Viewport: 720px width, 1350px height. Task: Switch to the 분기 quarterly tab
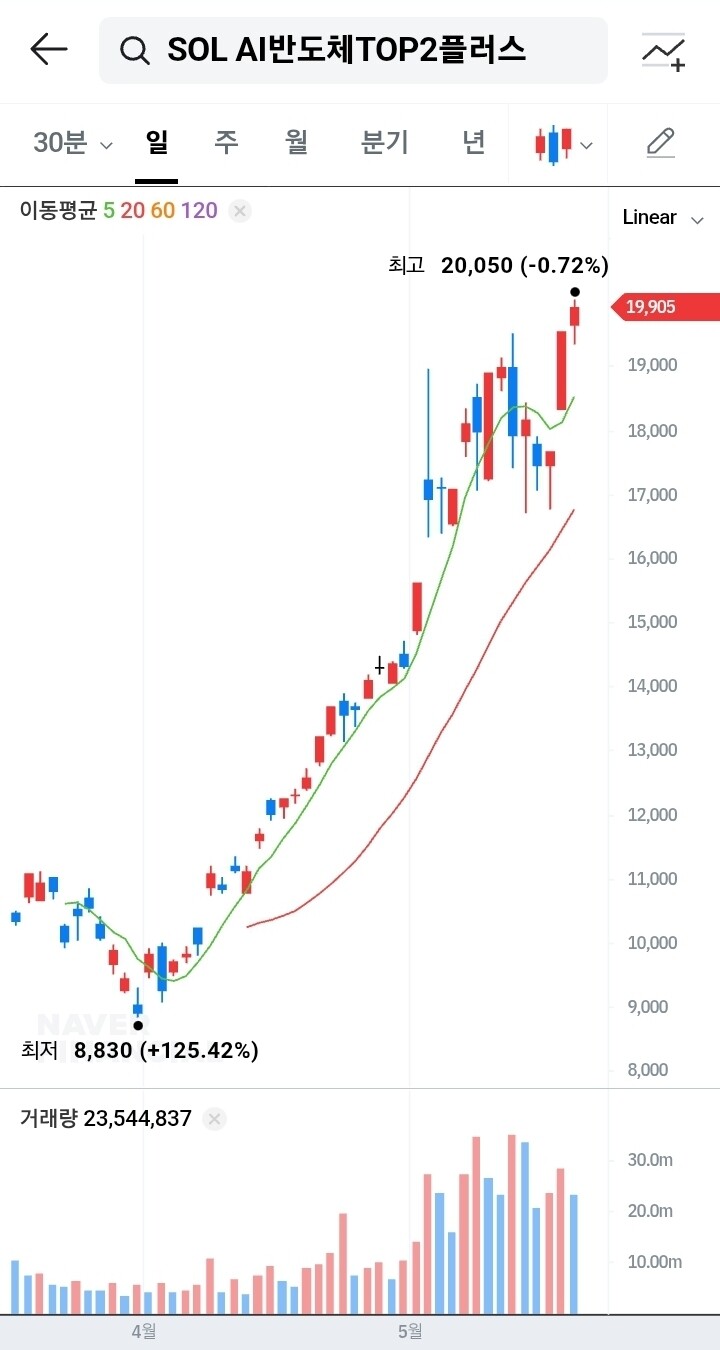[385, 143]
